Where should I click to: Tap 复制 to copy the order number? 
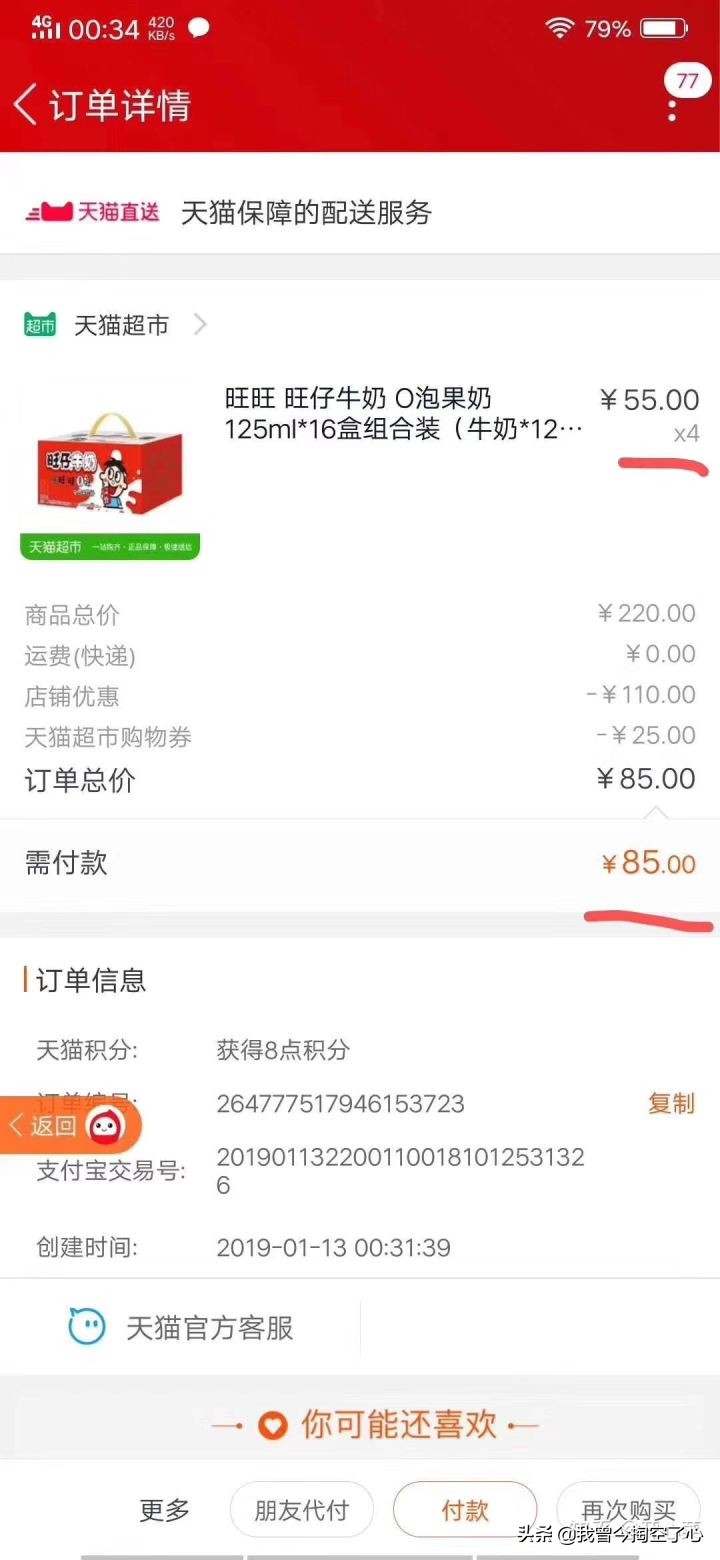point(671,1104)
